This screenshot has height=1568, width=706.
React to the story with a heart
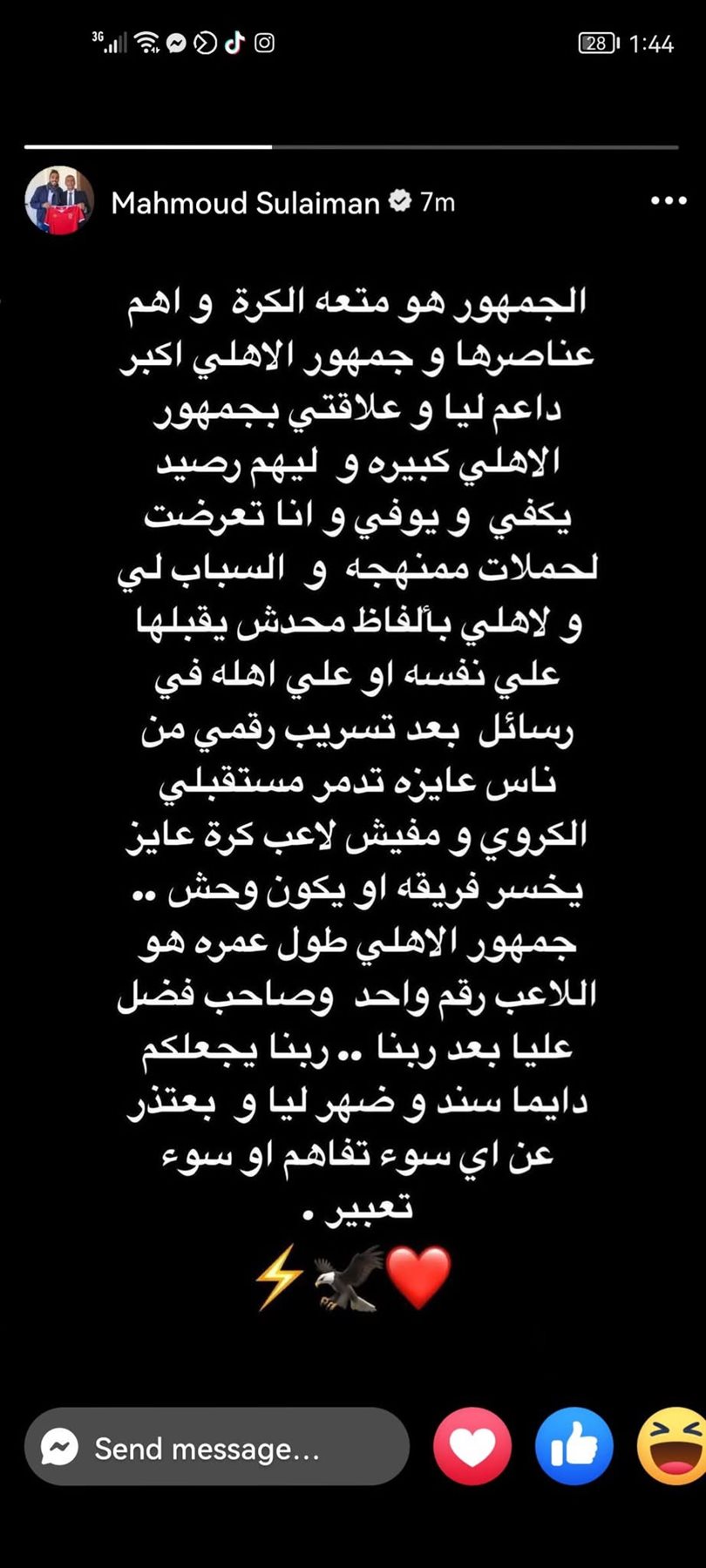[x=472, y=1447]
